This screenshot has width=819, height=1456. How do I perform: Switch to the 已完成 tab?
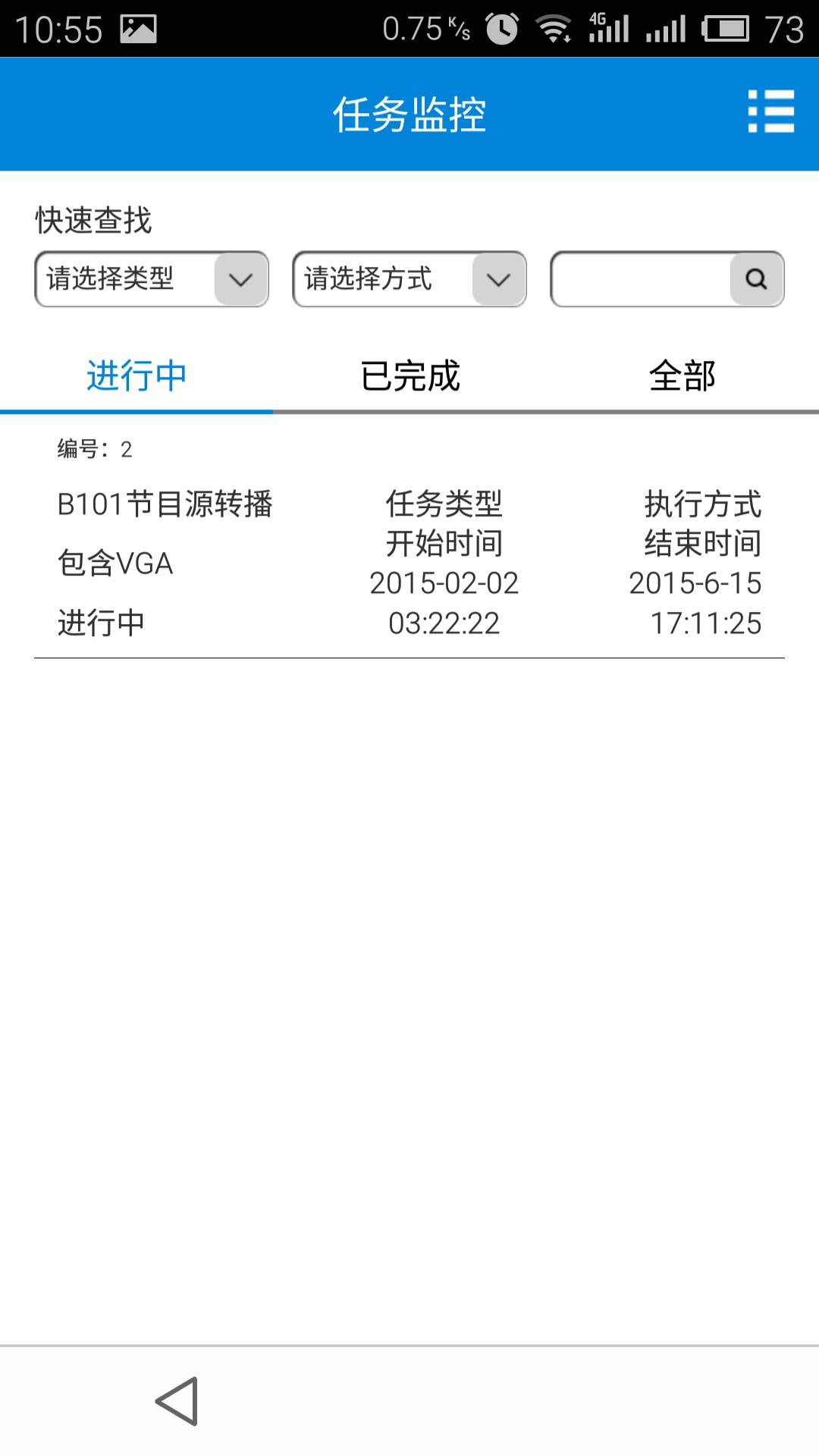[409, 375]
